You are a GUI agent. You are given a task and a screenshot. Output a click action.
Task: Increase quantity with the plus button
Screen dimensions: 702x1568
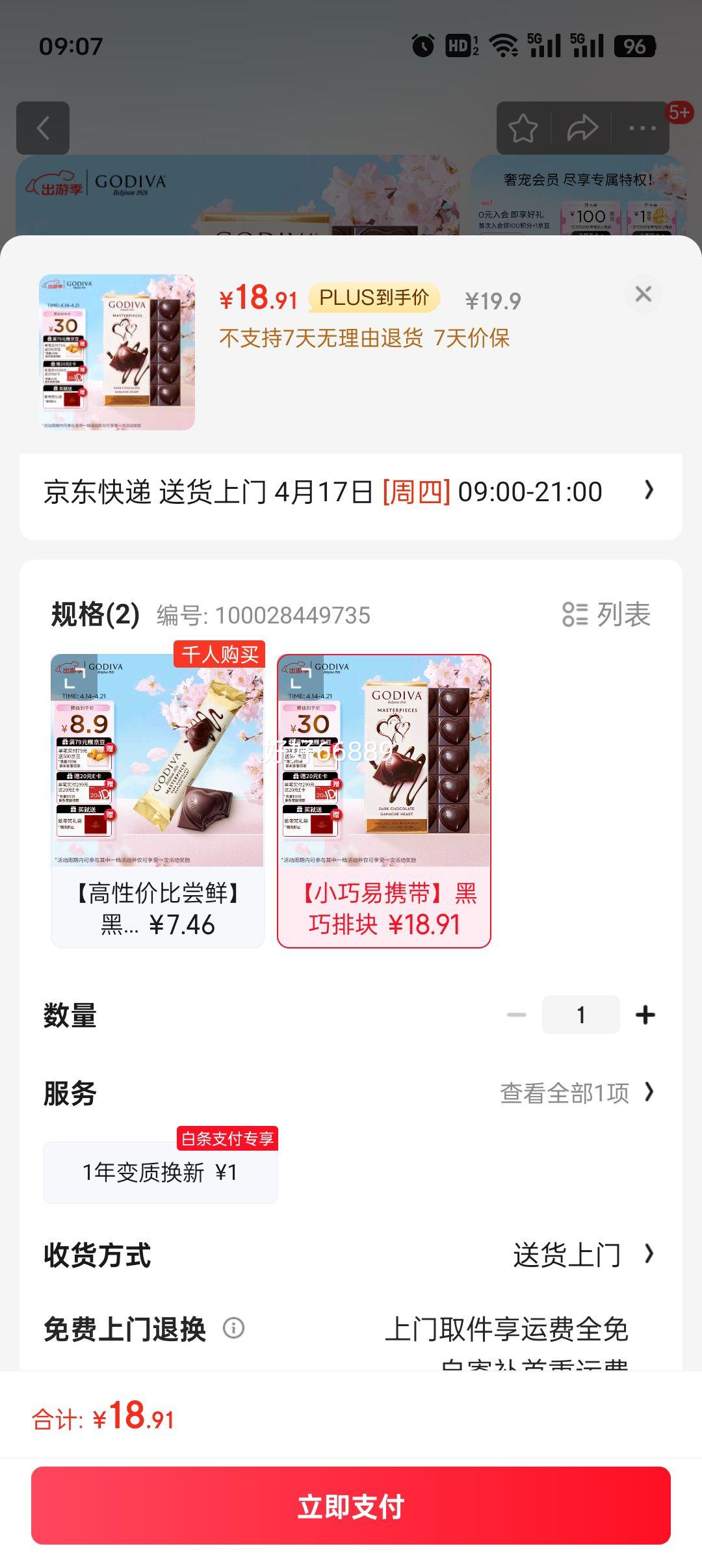pyautogui.click(x=645, y=1015)
